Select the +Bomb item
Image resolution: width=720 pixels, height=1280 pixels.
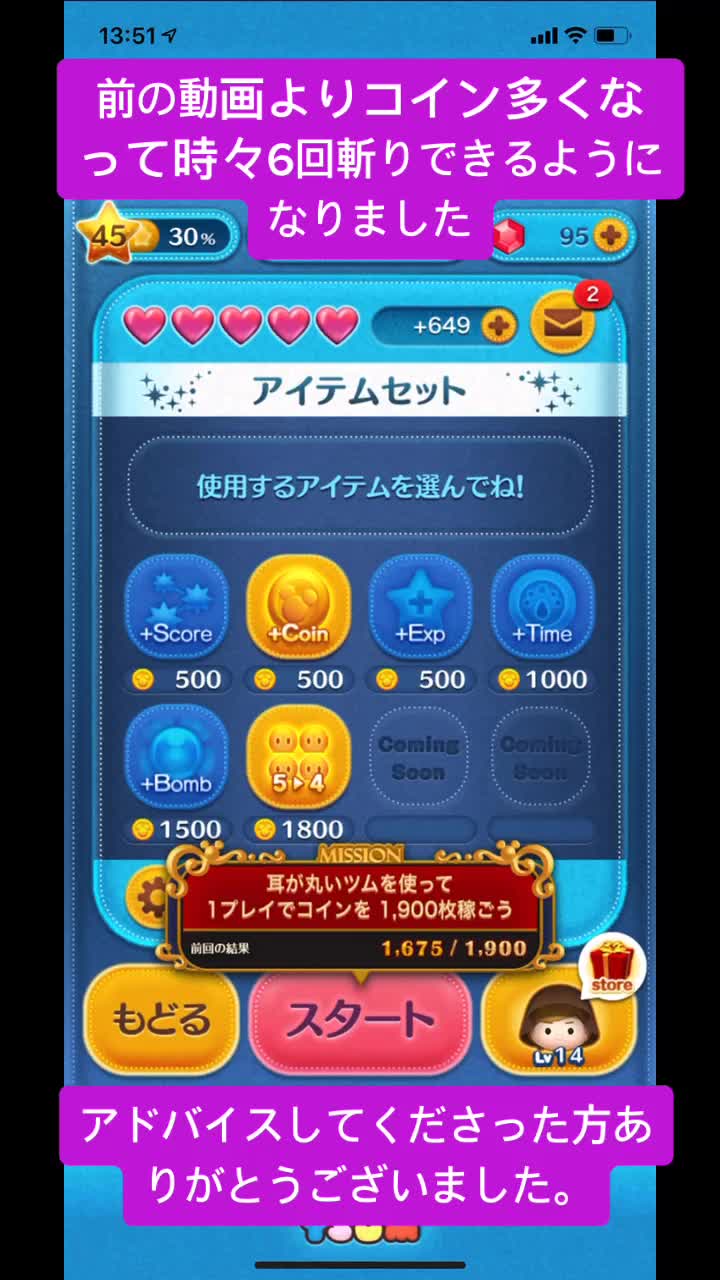click(x=176, y=758)
